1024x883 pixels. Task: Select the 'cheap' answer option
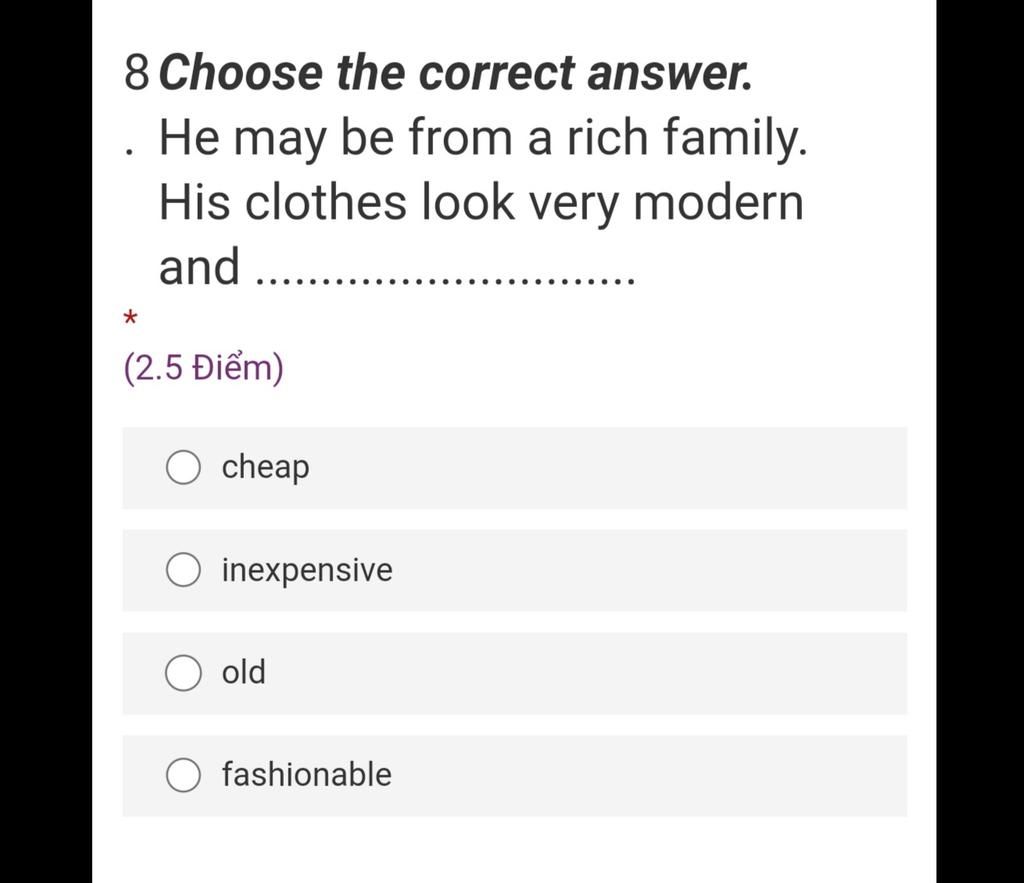pyautogui.click(x=183, y=467)
